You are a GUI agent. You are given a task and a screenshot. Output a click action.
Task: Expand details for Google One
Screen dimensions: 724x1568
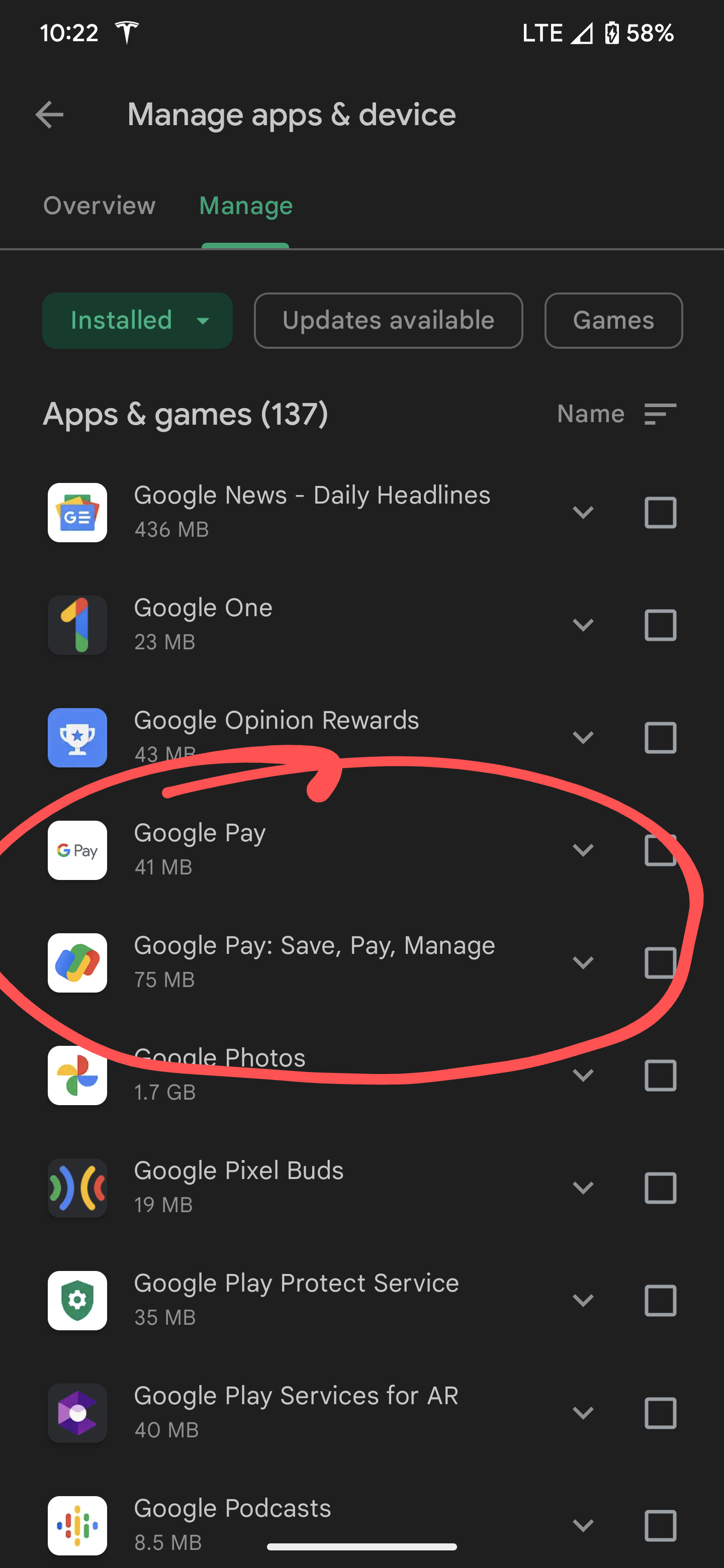(583, 625)
